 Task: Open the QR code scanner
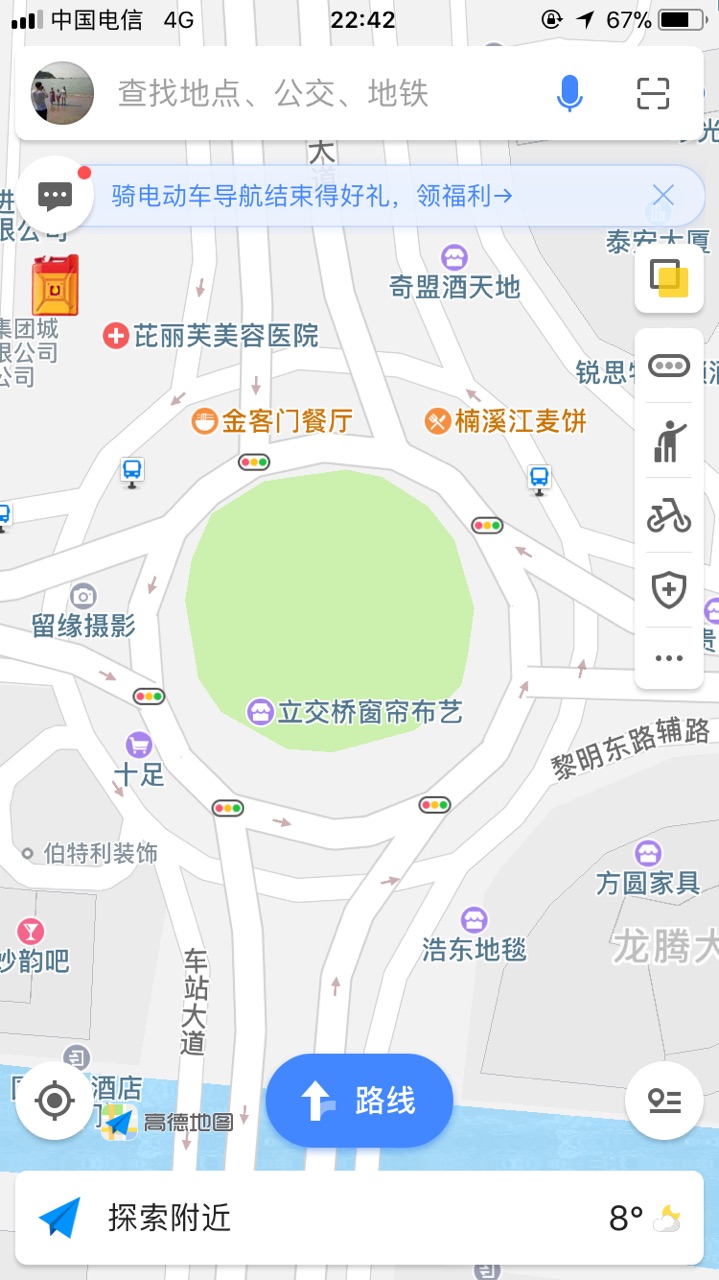tap(653, 94)
